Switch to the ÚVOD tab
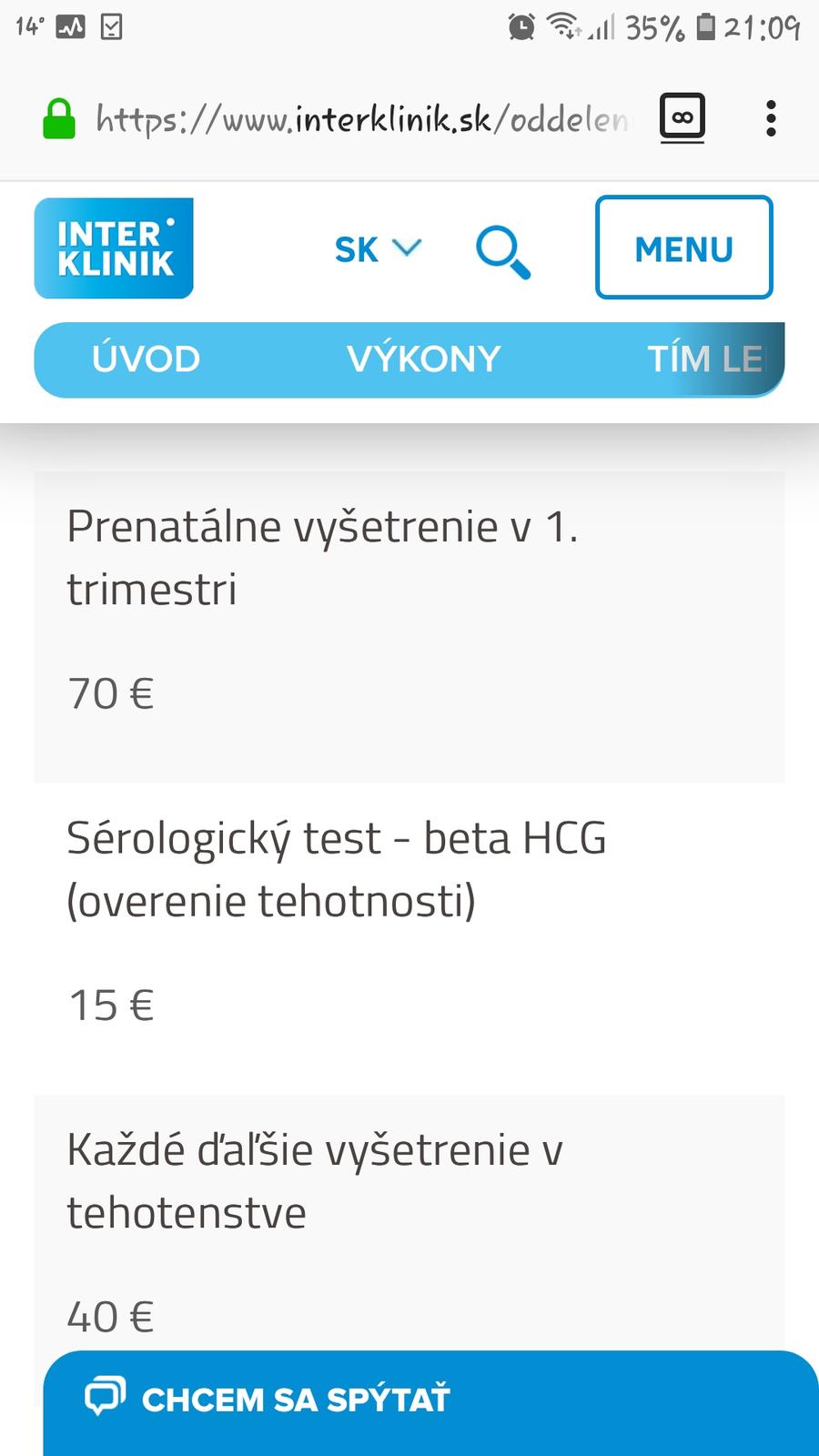This screenshot has height=1456, width=819. click(x=146, y=359)
